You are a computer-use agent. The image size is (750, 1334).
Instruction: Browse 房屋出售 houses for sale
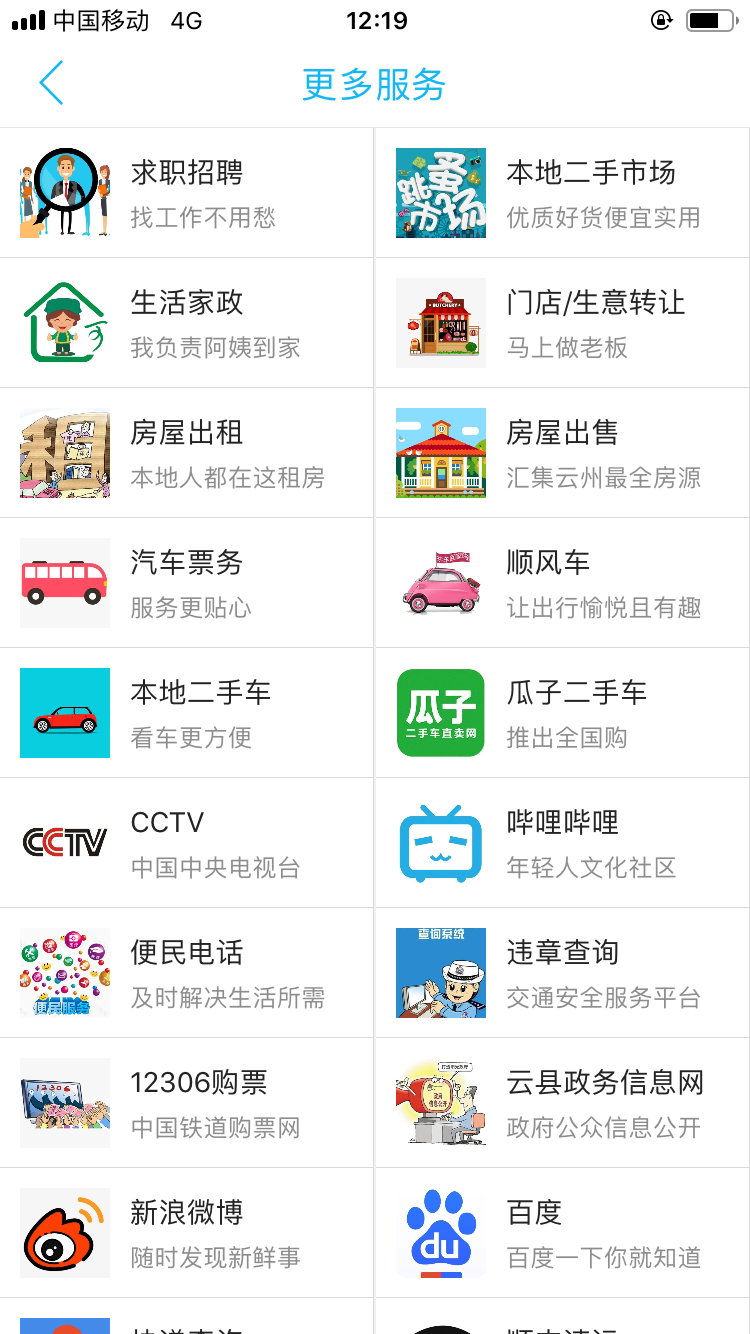point(562,453)
